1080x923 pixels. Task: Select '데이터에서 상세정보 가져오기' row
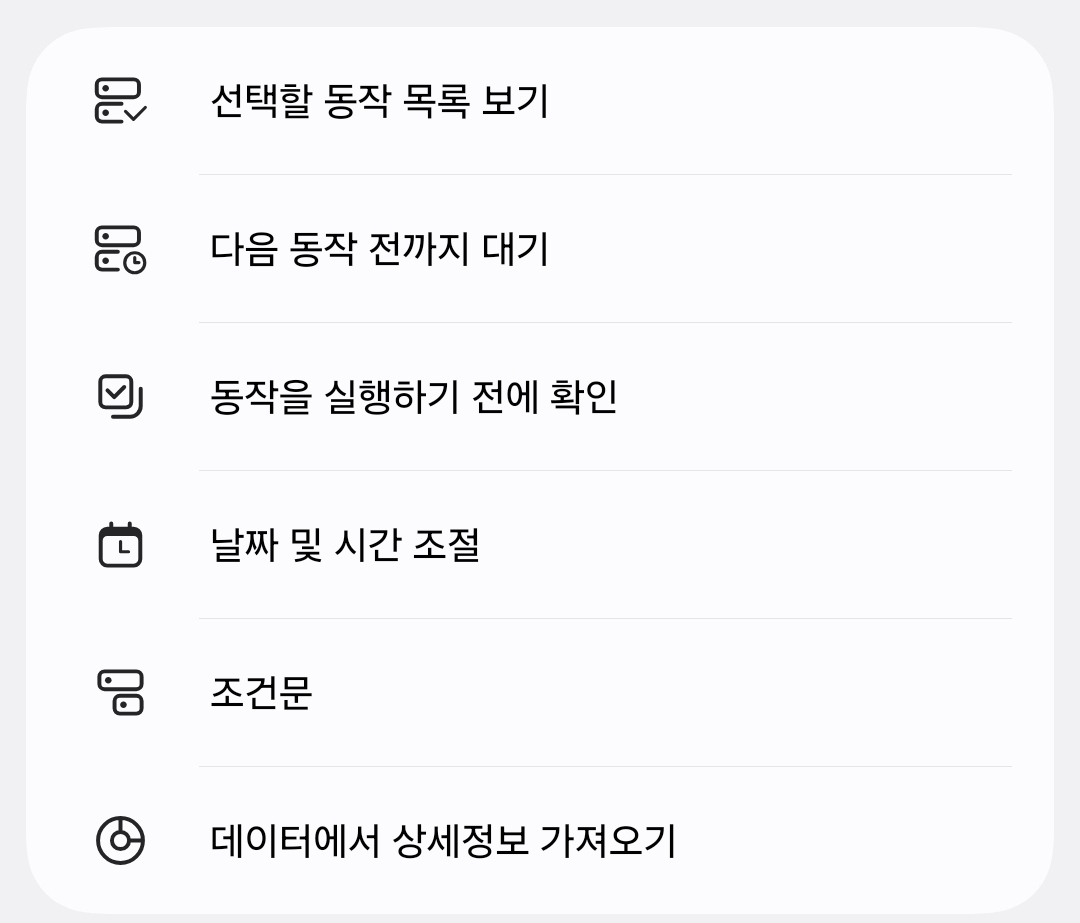coord(443,840)
